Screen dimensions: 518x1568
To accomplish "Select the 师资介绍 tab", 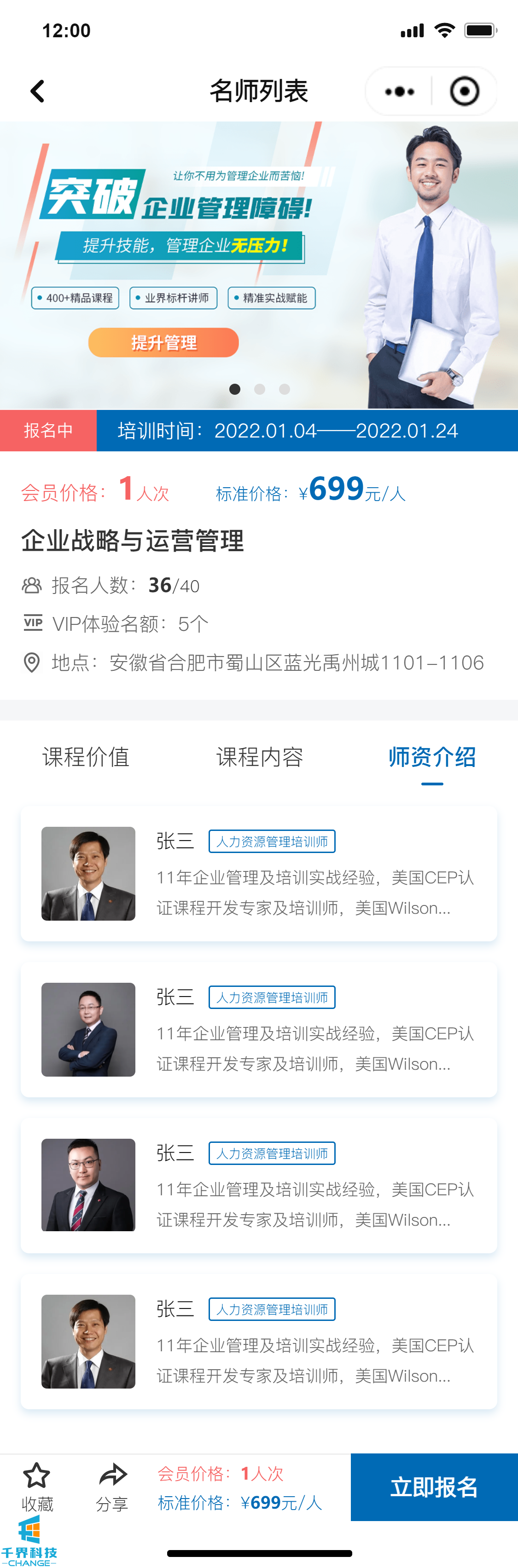I will point(432,757).
